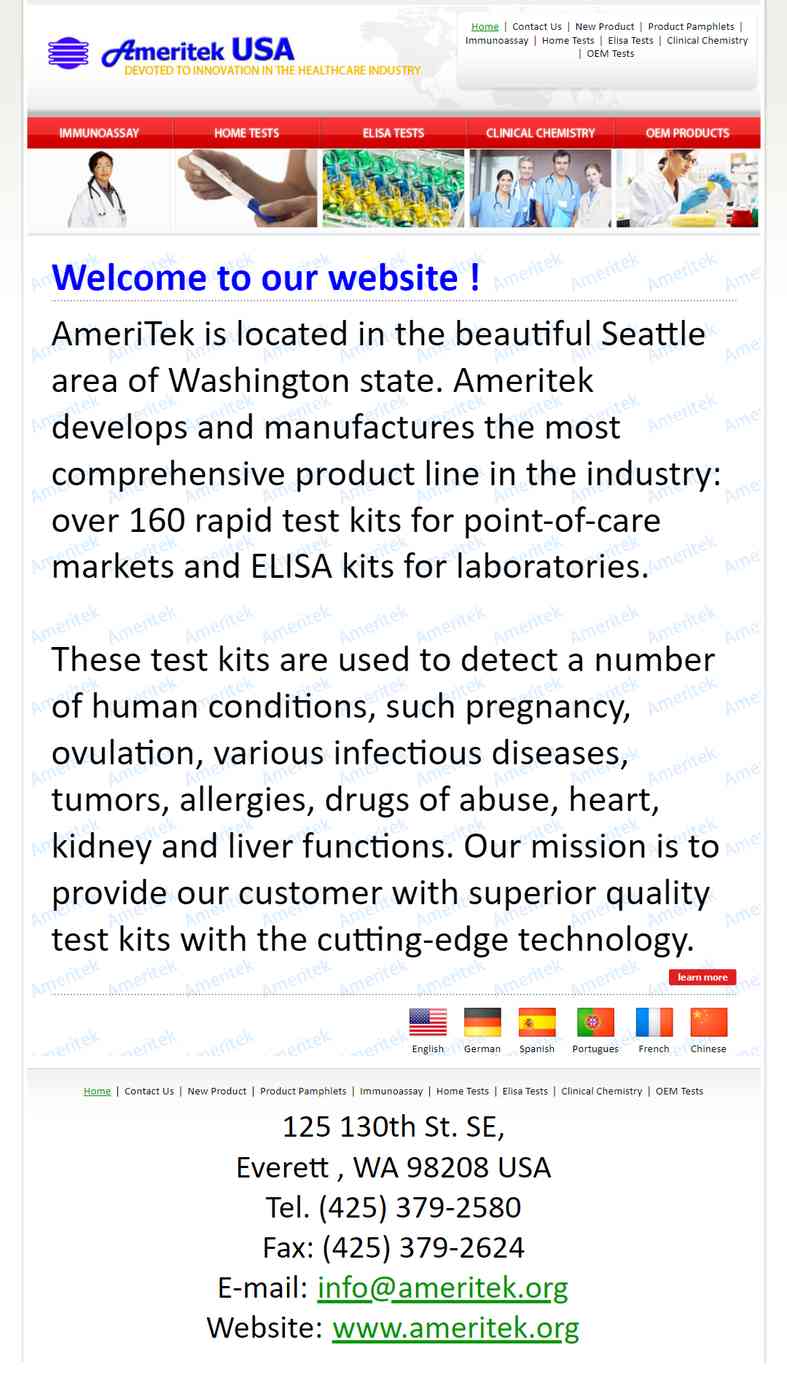This screenshot has height=1399, width=787.
Task: Open the lab scientist photo under OEM Products
Action: click(x=687, y=188)
